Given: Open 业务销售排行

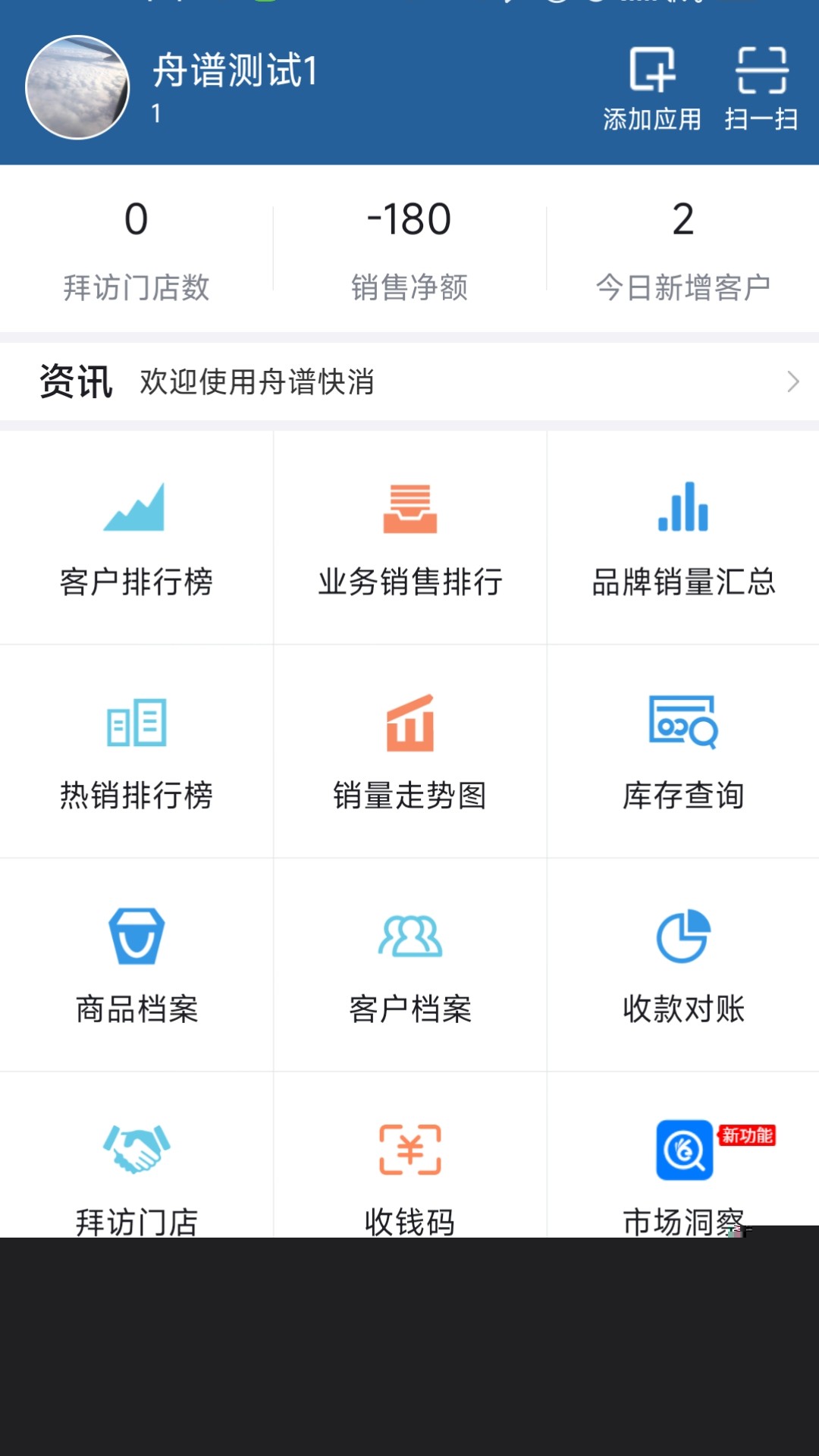Looking at the screenshot, I should point(409,538).
